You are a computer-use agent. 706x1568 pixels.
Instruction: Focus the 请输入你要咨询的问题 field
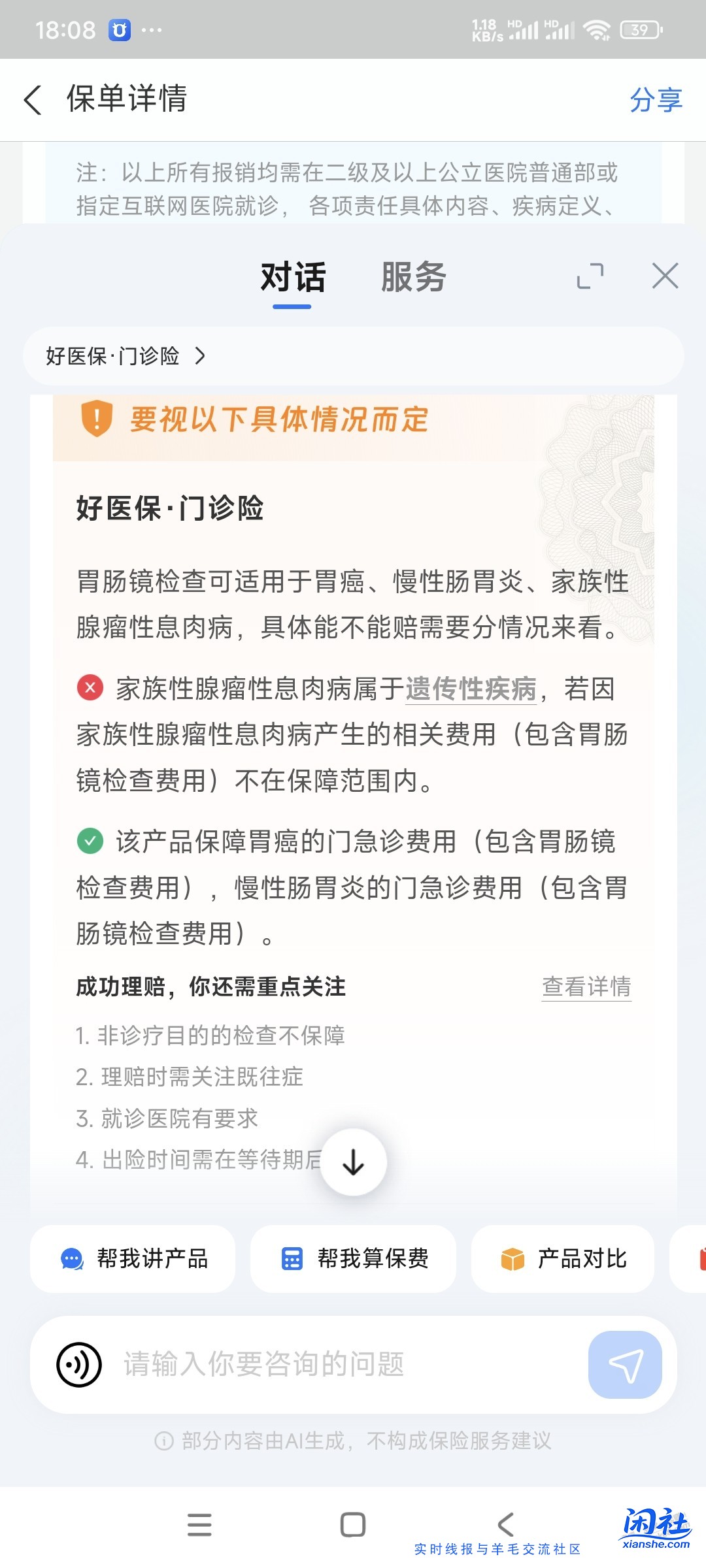[x=340, y=1365]
